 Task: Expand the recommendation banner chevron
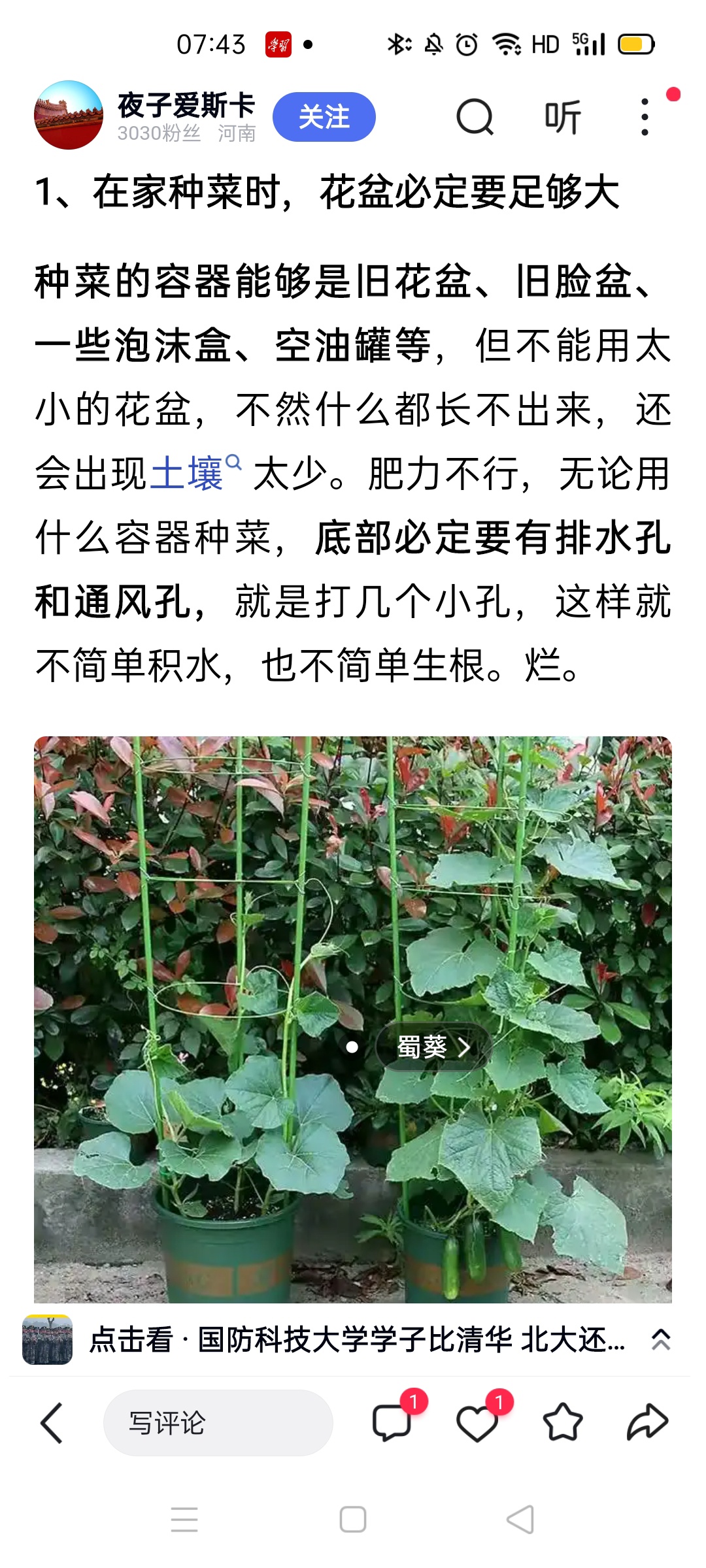point(660,1341)
